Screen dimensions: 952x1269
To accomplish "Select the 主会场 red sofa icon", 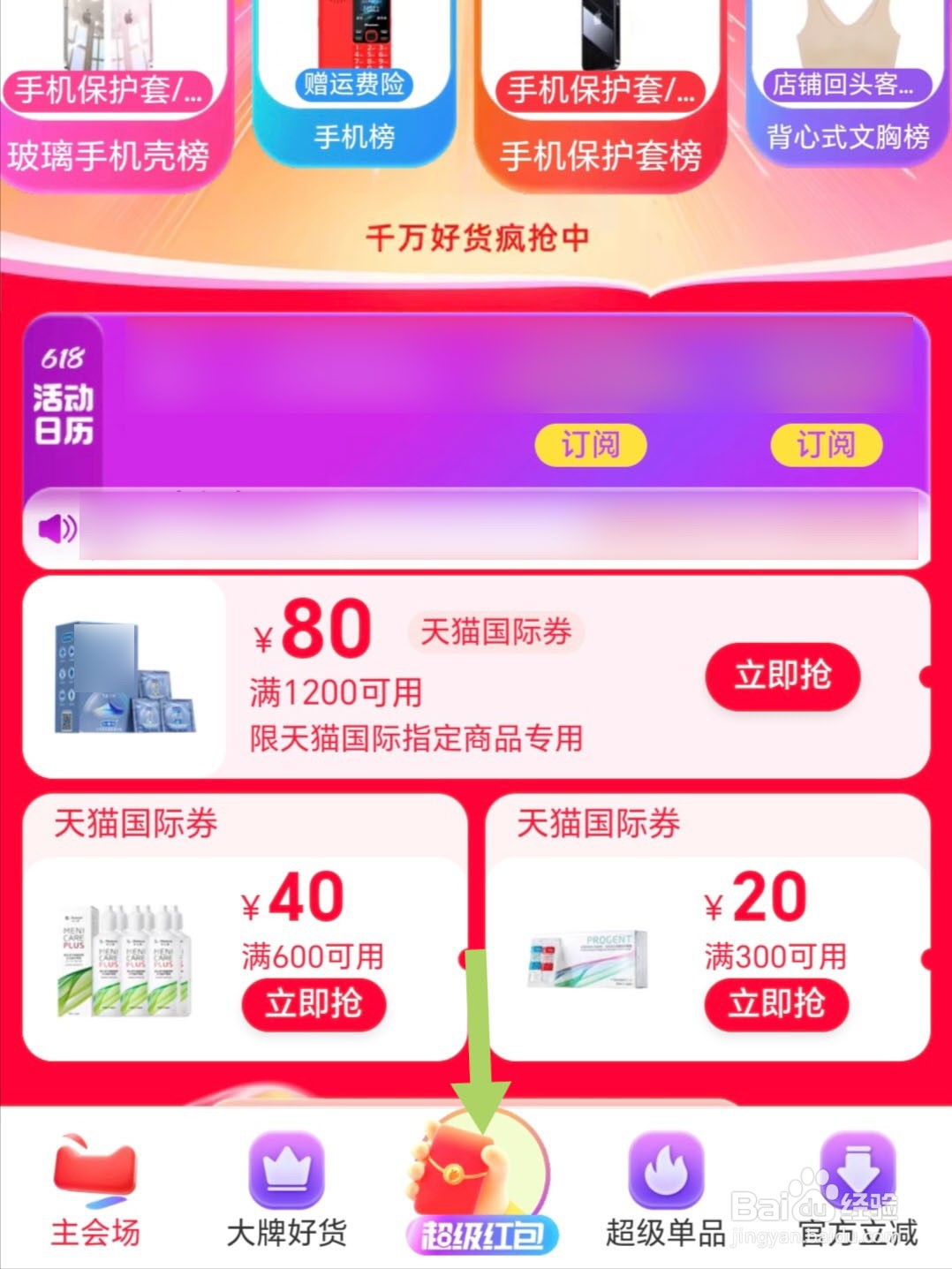I will [x=93, y=1170].
